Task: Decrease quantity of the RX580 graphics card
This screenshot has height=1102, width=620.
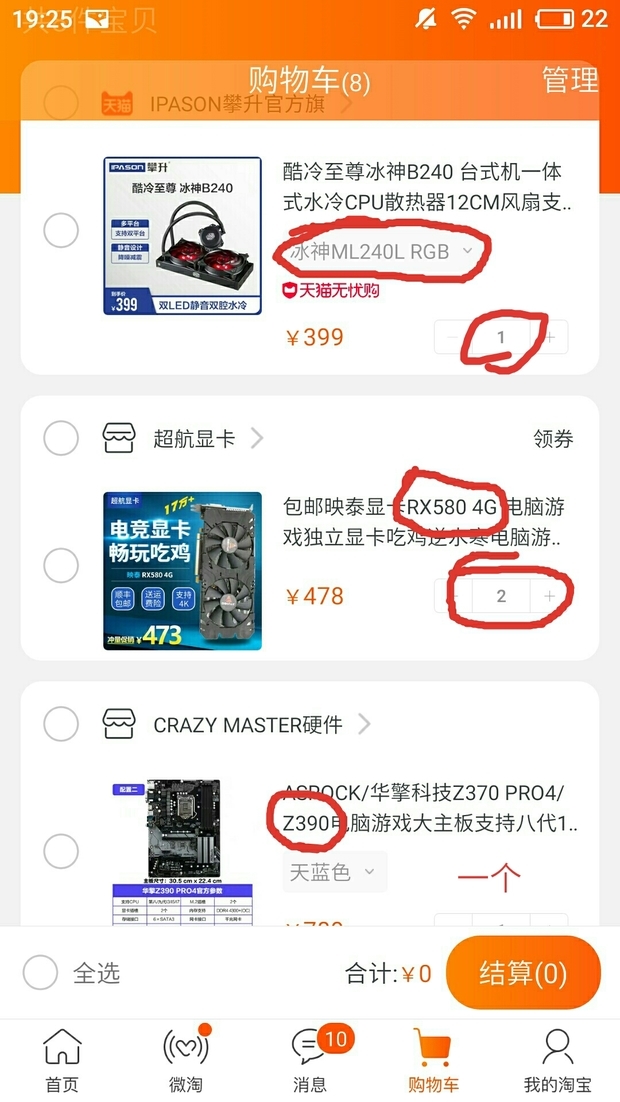Action: click(453, 596)
